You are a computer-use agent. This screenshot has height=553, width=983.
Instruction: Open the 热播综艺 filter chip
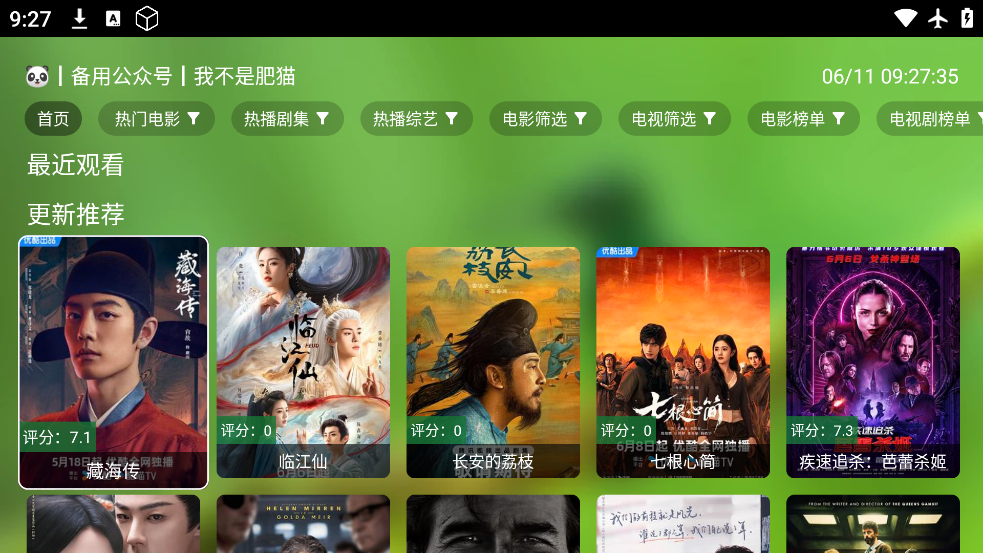coord(415,119)
